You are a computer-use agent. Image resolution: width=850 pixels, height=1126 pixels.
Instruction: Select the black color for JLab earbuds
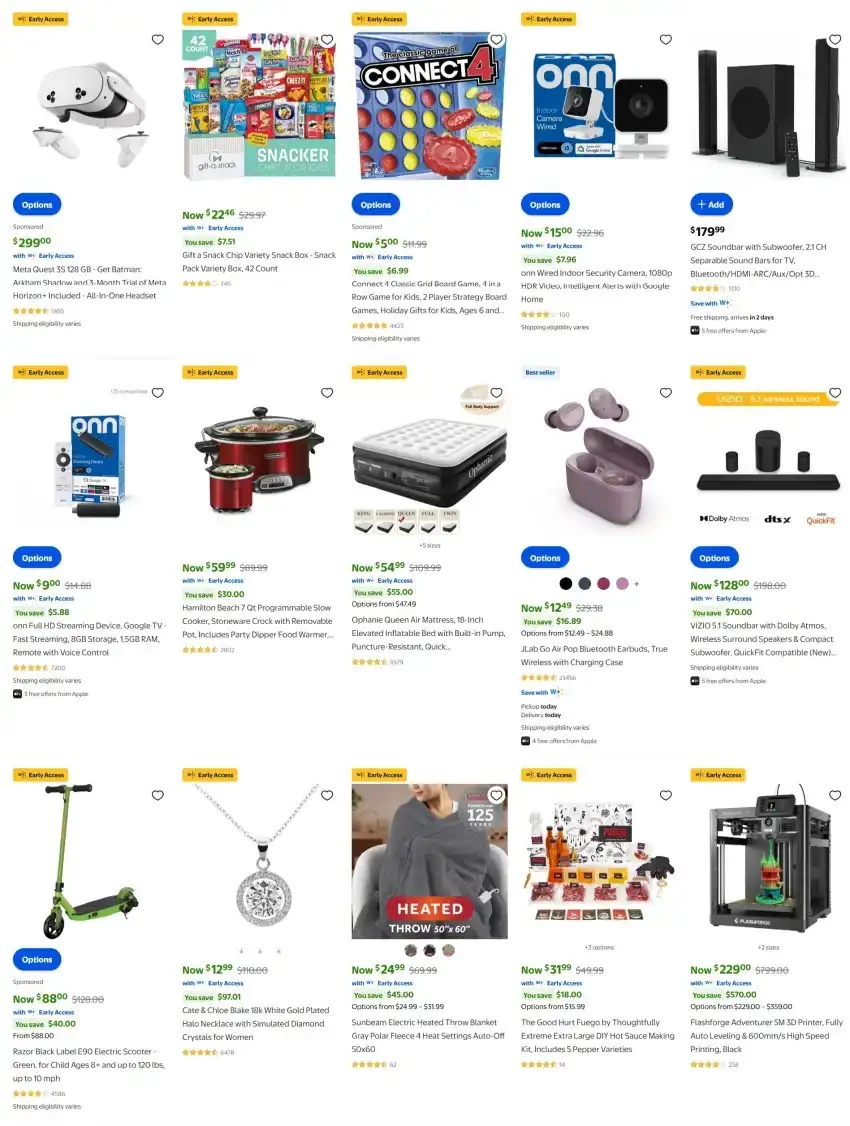click(x=566, y=583)
